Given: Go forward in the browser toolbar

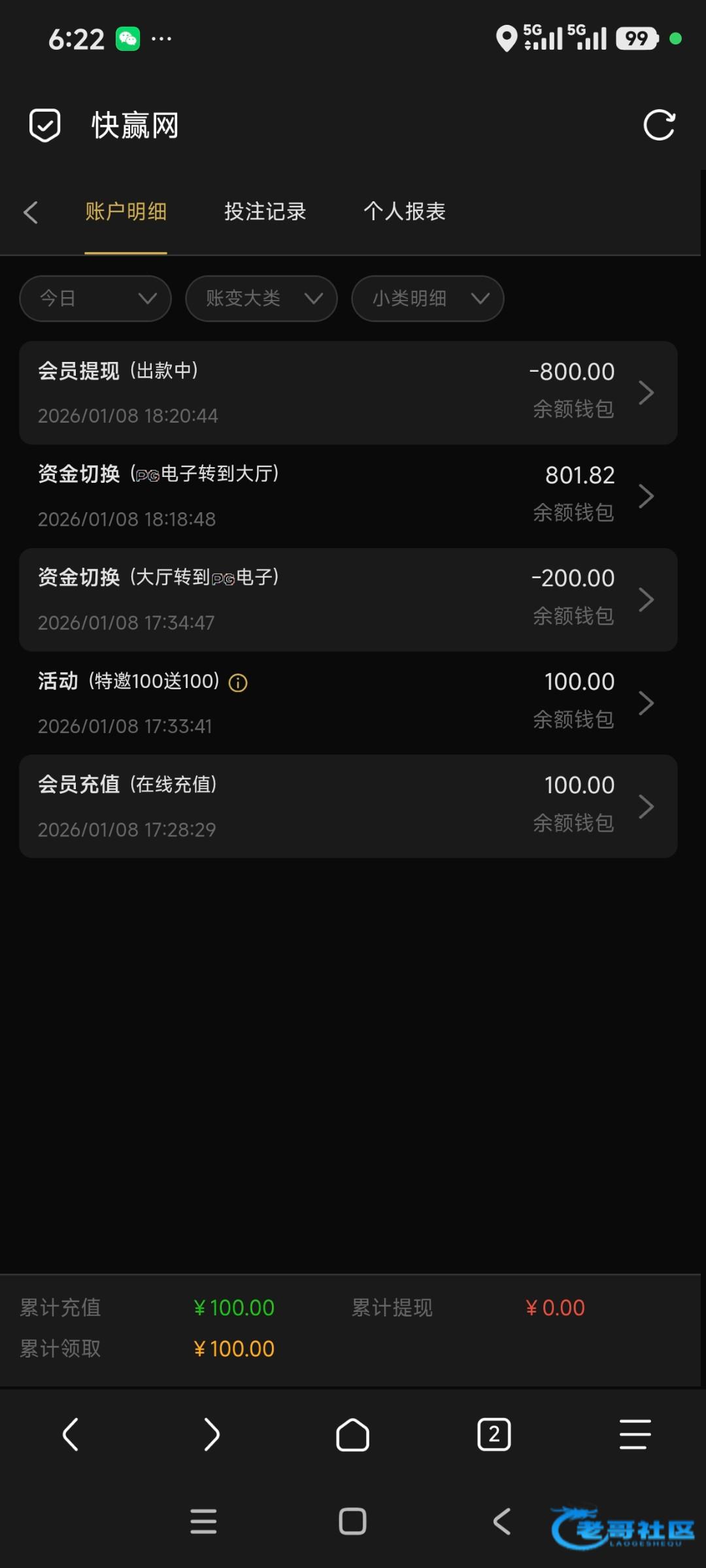Looking at the screenshot, I should 211,1435.
